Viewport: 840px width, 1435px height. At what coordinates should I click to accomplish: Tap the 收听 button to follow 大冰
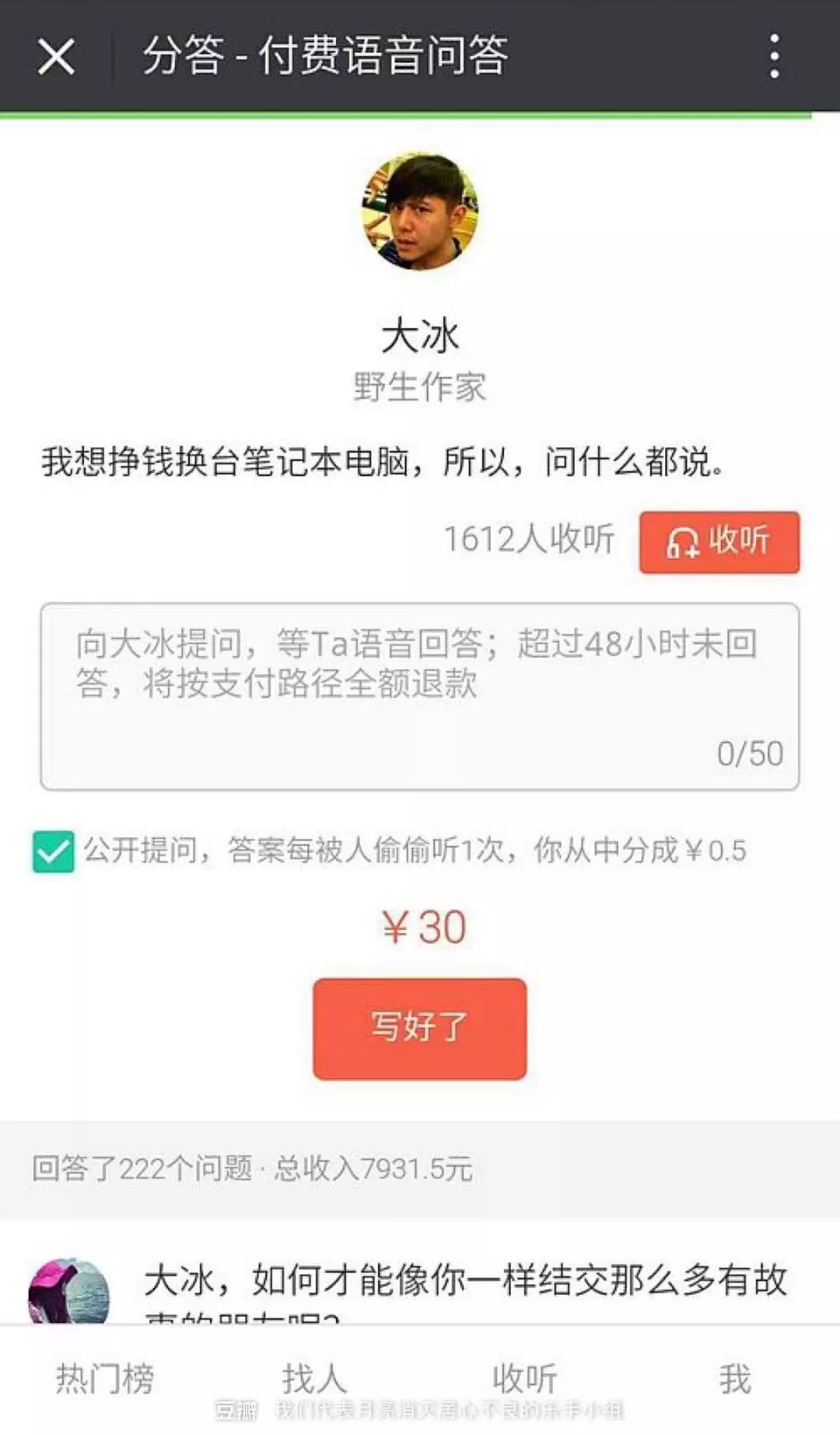click(x=719, y=542)
